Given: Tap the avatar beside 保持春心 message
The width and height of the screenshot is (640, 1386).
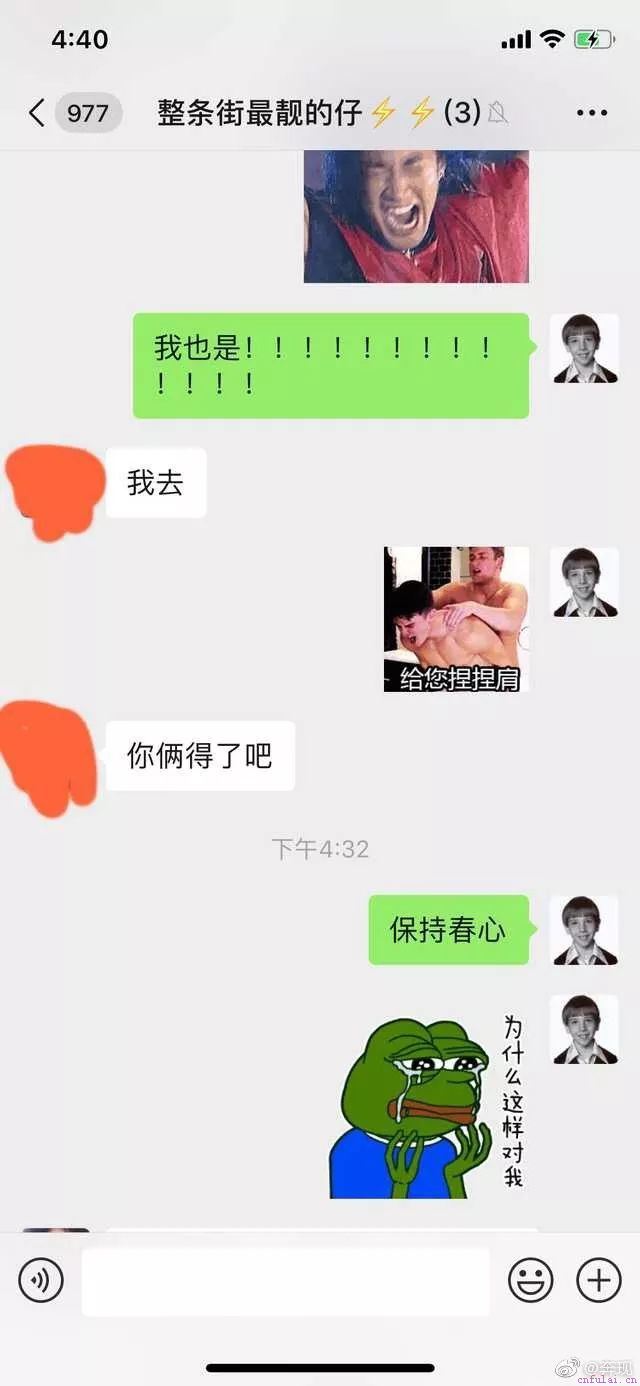Looking at the screenshot, I should pos(584,930).
